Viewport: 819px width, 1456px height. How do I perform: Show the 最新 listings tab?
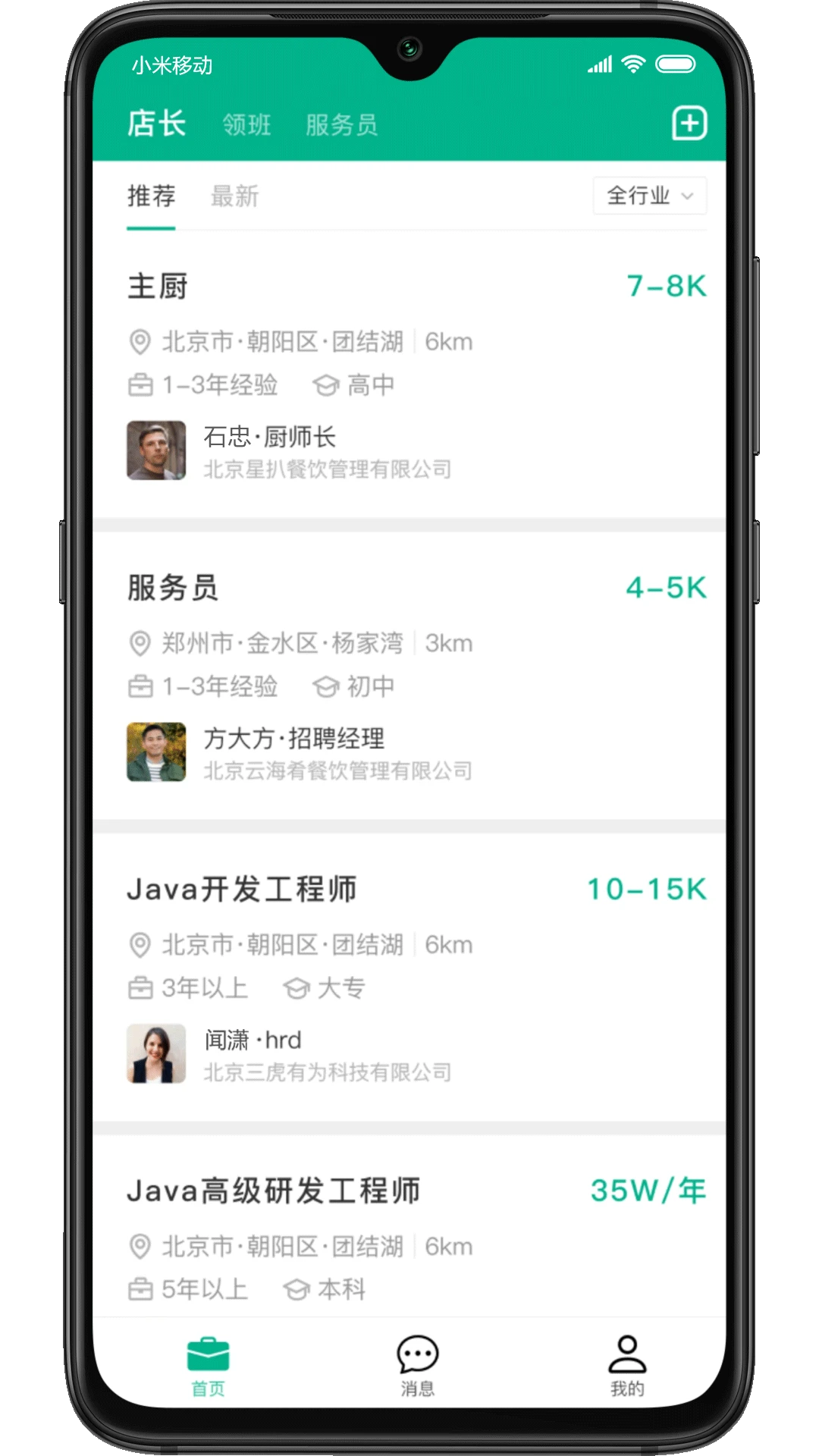pyautogui.click(x=234, y=196)
